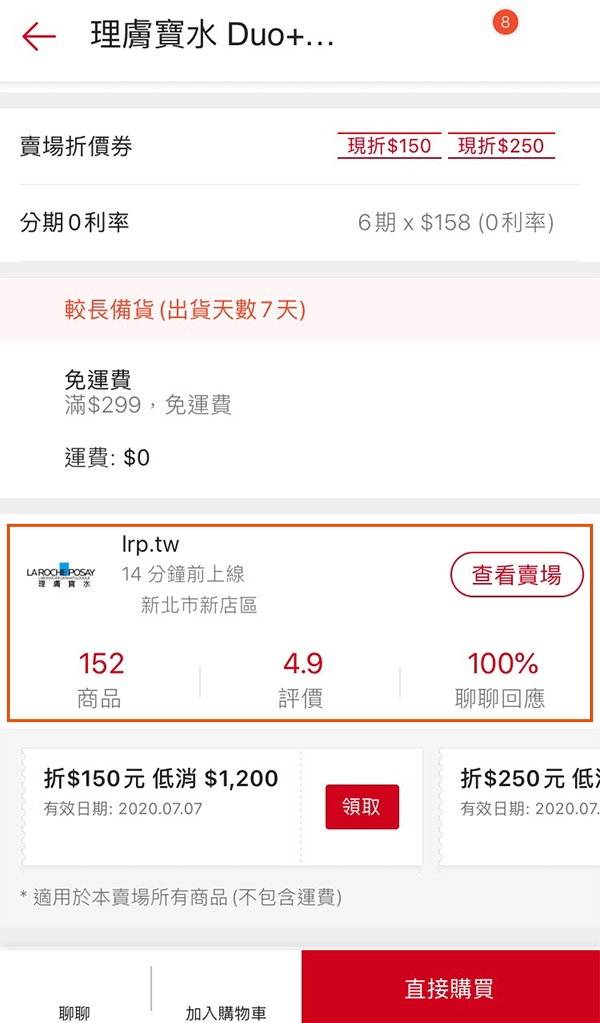
Task: Open the 查看賣場 store page
Action: point(516,575)
